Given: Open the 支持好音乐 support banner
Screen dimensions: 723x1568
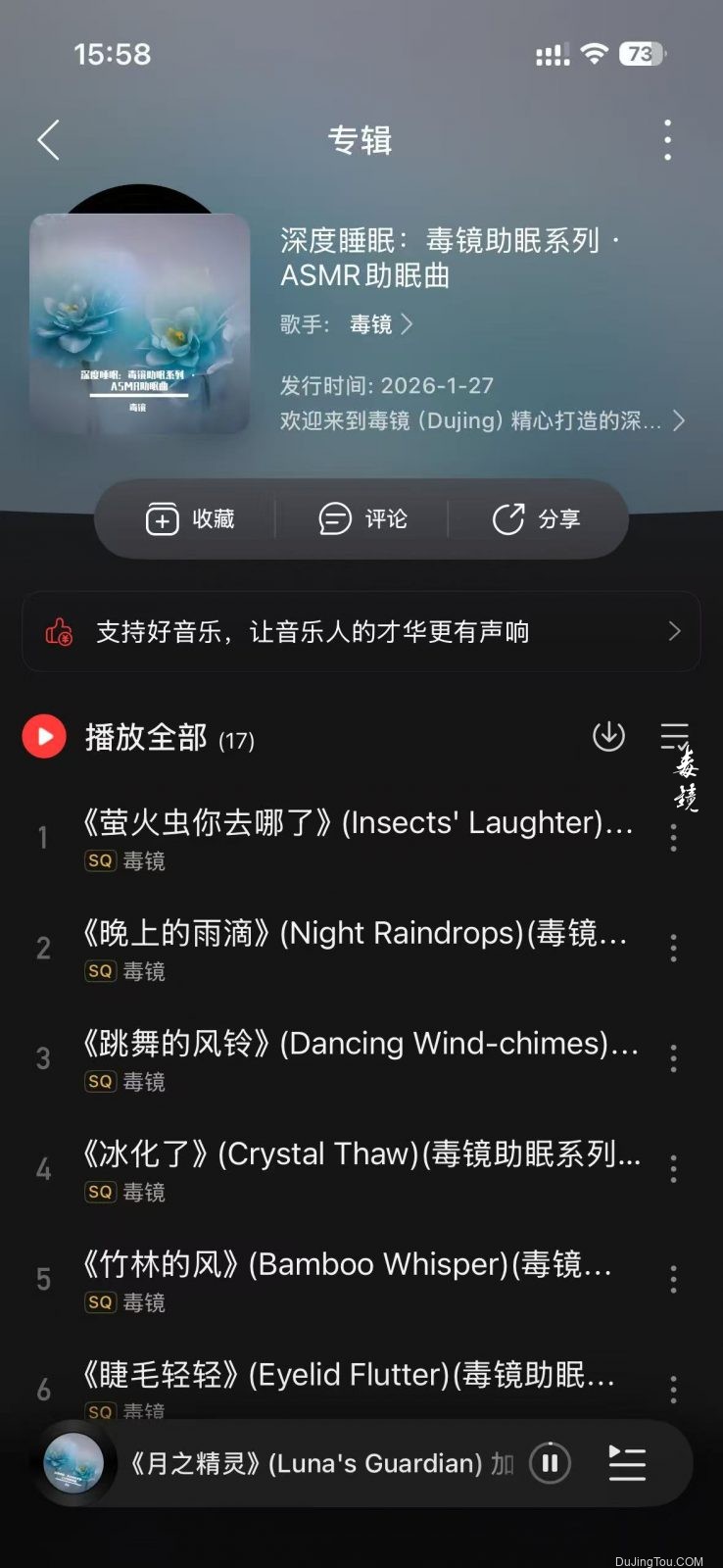Looking at the screenshot, I should coord(361,632).
